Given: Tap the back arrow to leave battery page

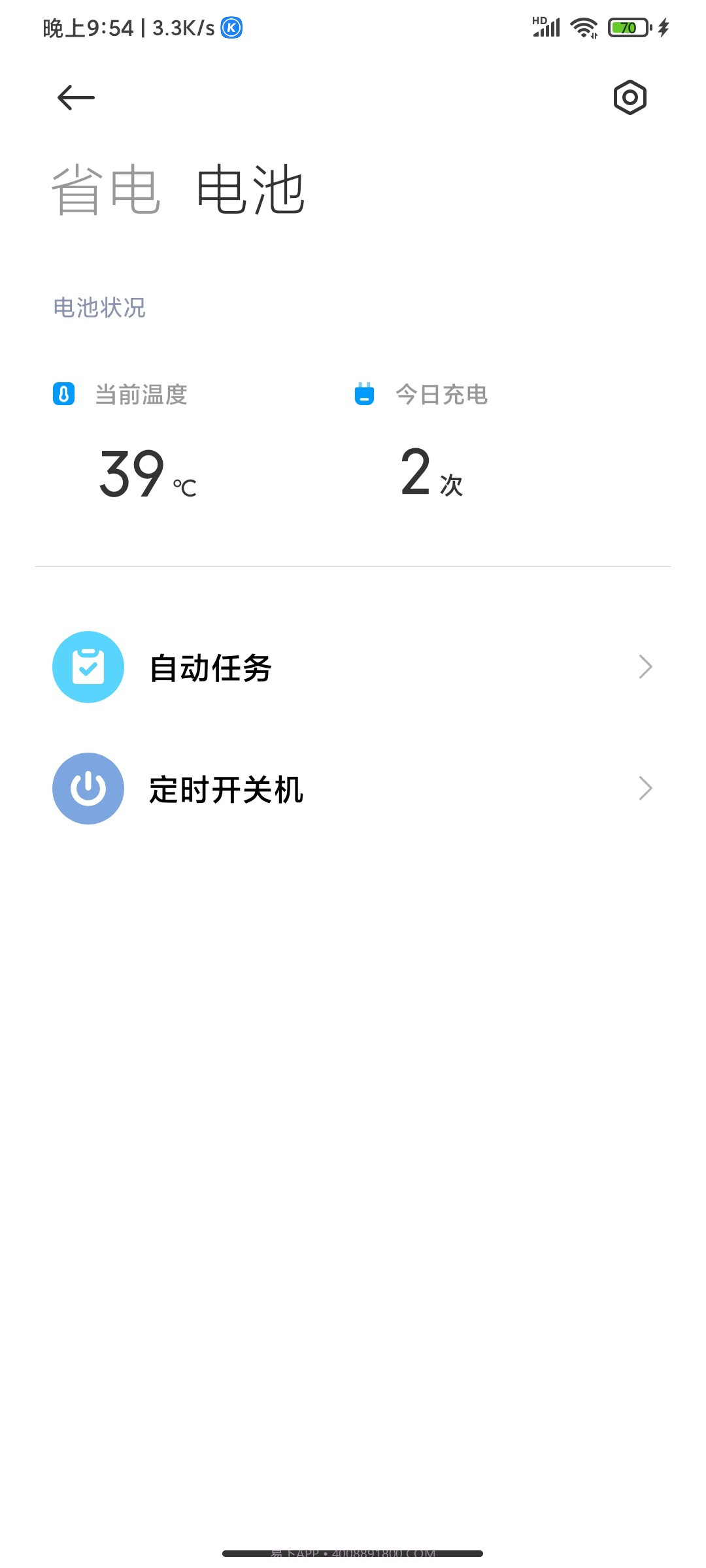Looking at the screenshot, I should [74, 97].
